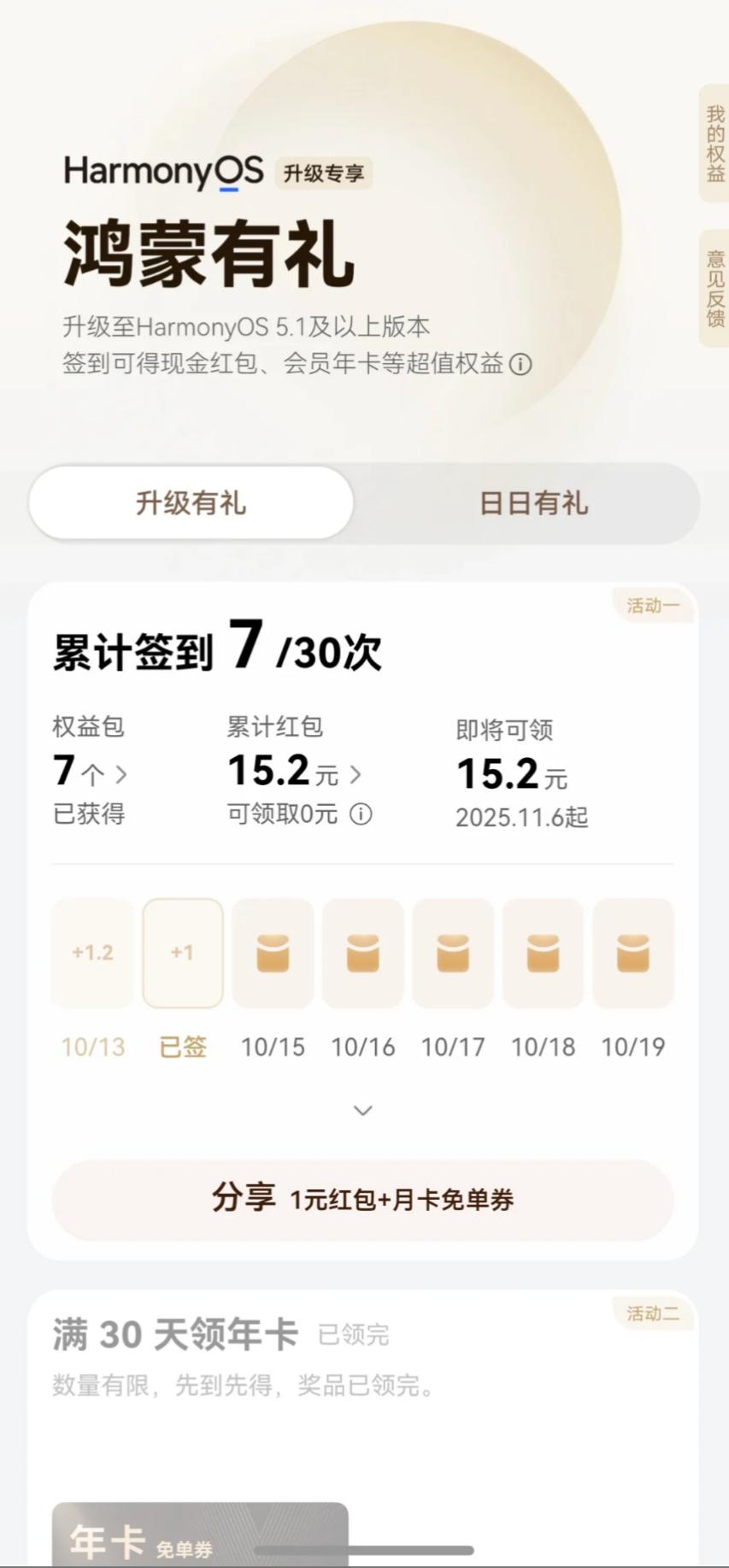
Task: Claim the 10/19 red packet icon
Action: (633, 953)
